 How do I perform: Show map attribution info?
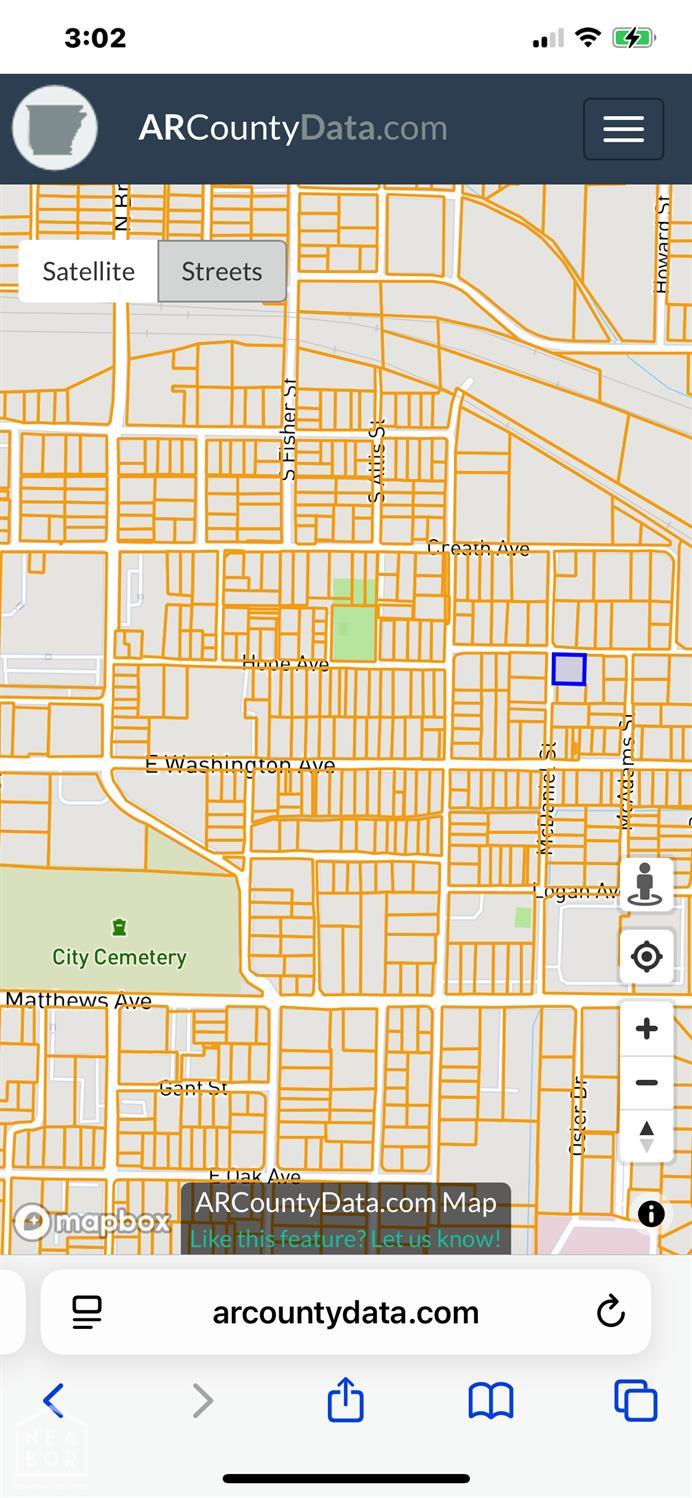click(651, 1213)
